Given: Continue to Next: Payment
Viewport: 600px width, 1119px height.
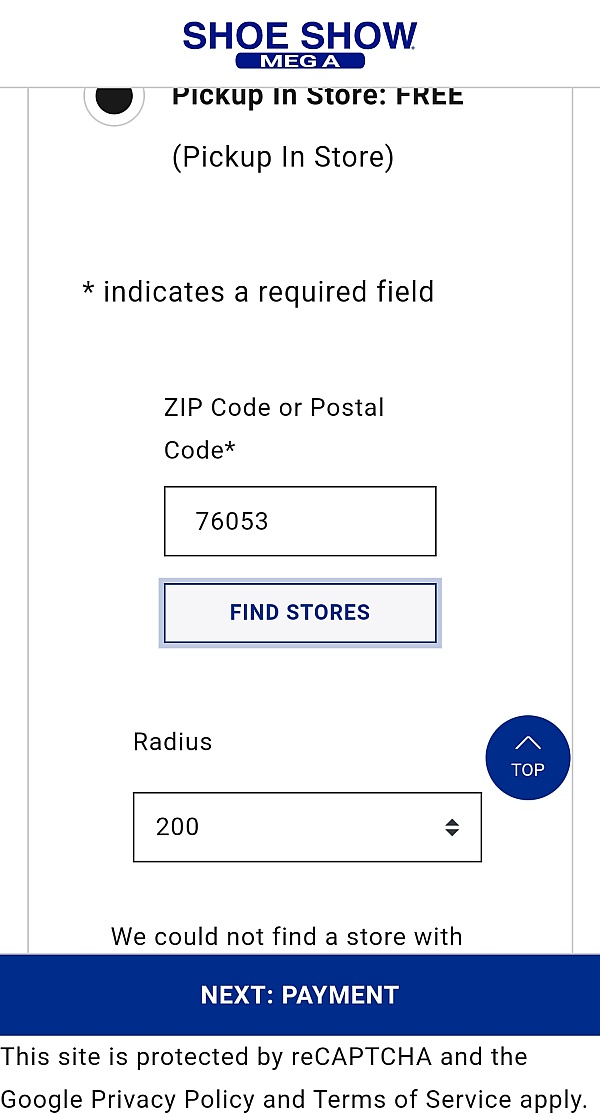Looking at the screenshot, I should click(x=300, y=995).
